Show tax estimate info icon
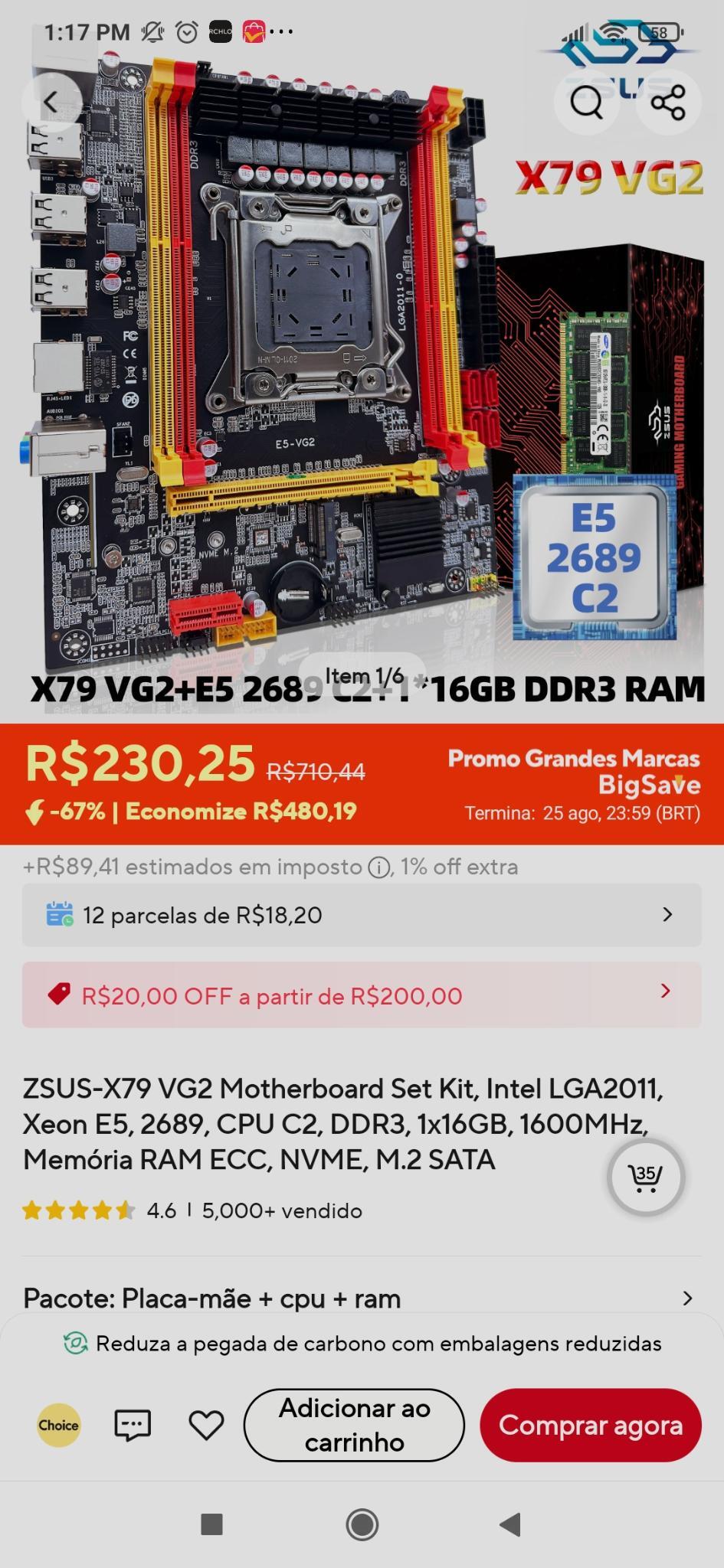 [377, 867]
